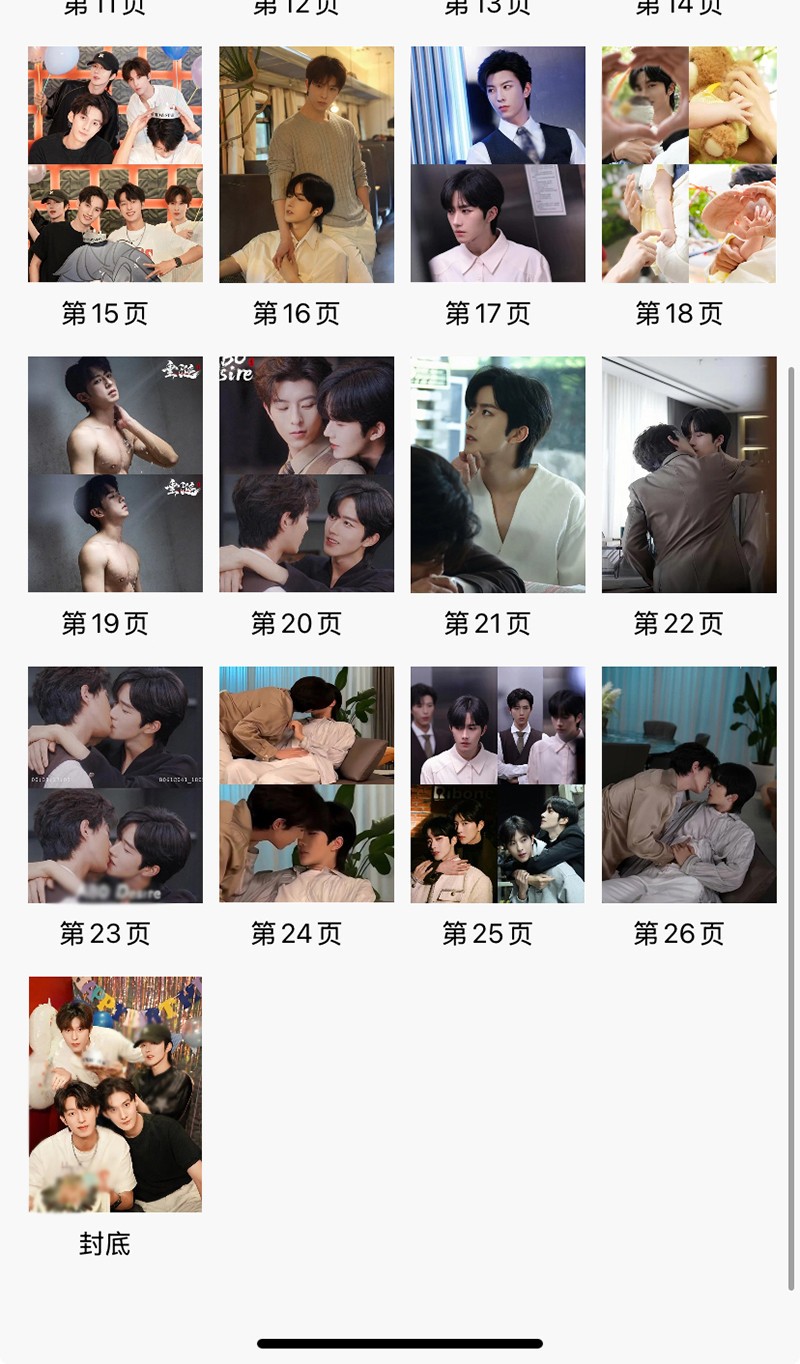Tap the page 18 thumbnail (第18页)
Viewport: 800px width, 1364px height.
point(689,164)
